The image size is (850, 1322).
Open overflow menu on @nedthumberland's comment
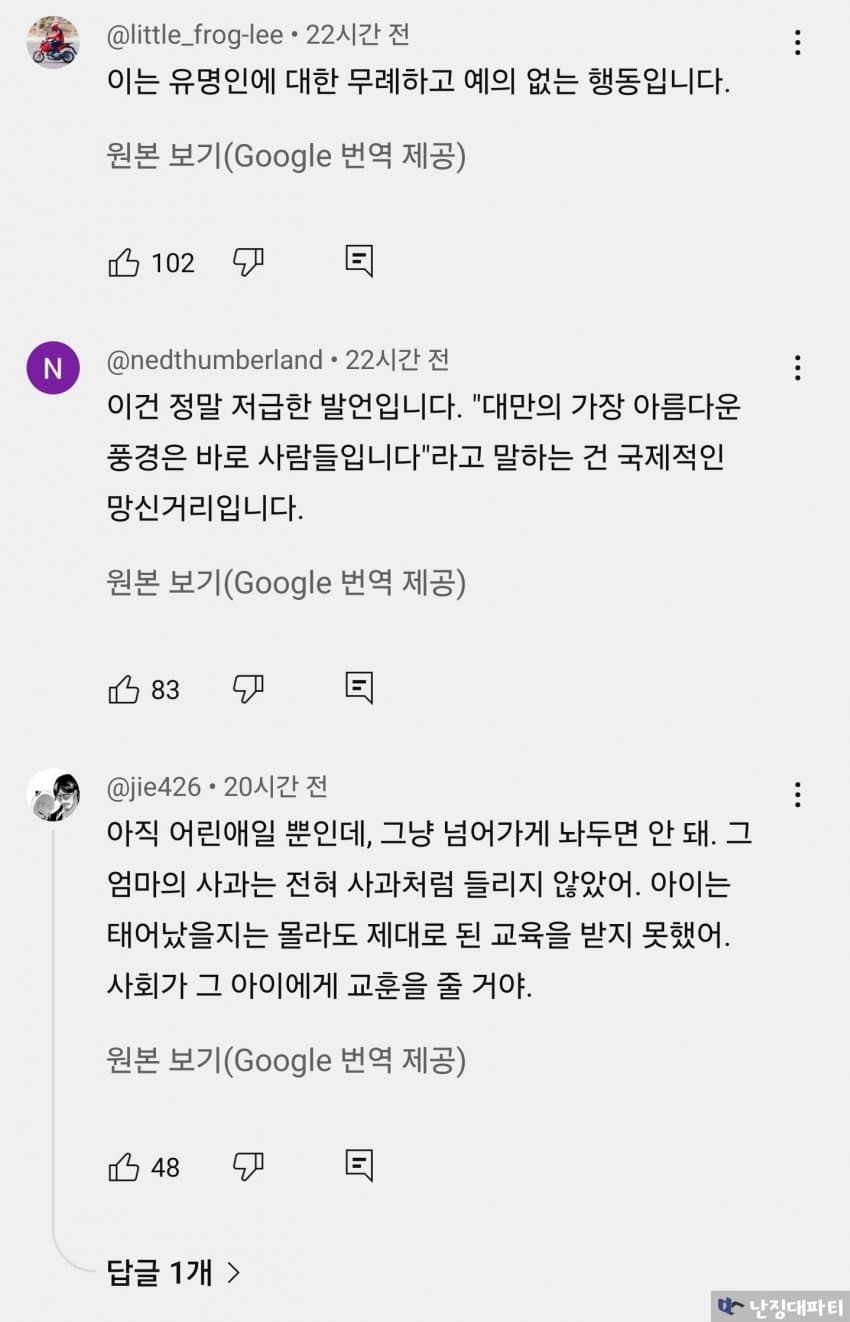tap(797, 368)
